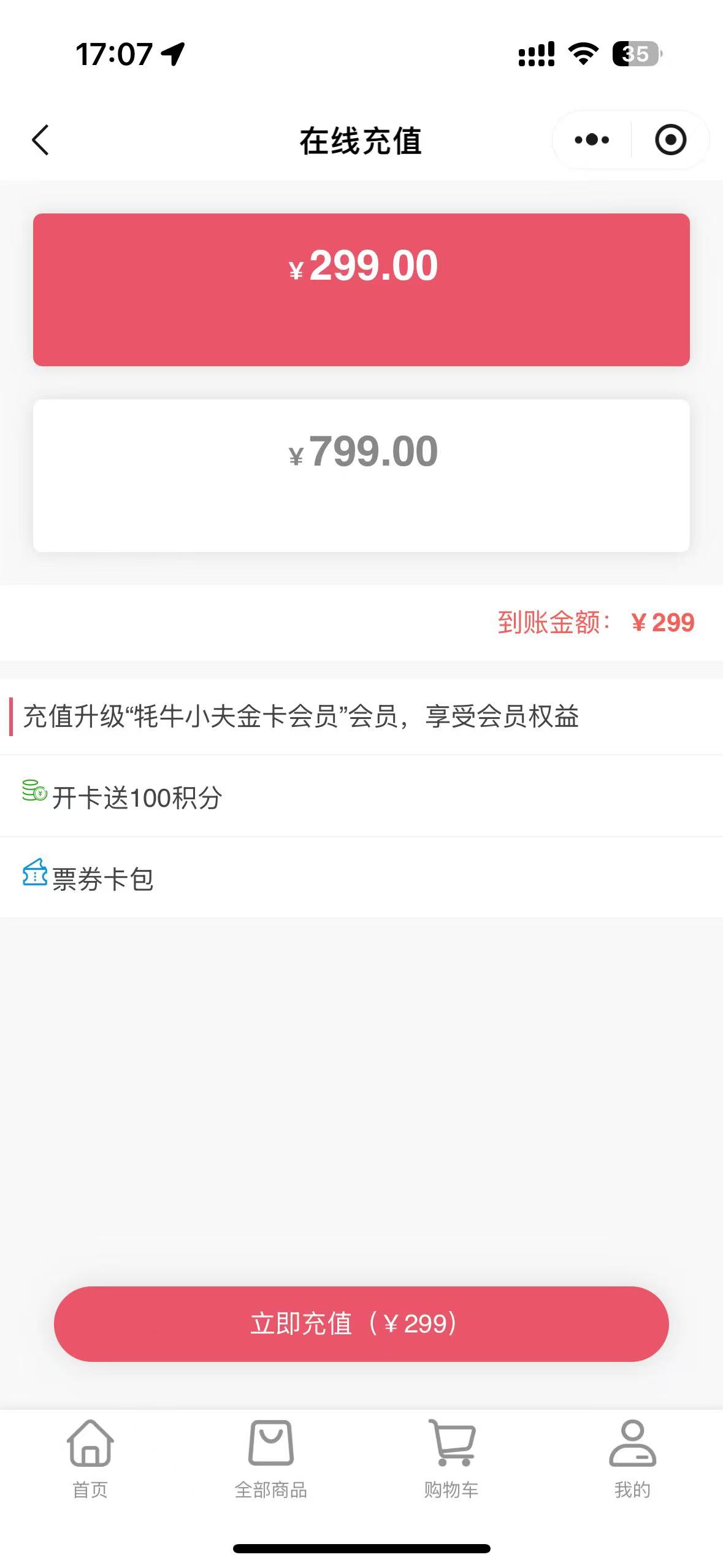Screen dimensions: 723x1568
Task: Switch to the 首页 tab
Action: point(90,1459)
